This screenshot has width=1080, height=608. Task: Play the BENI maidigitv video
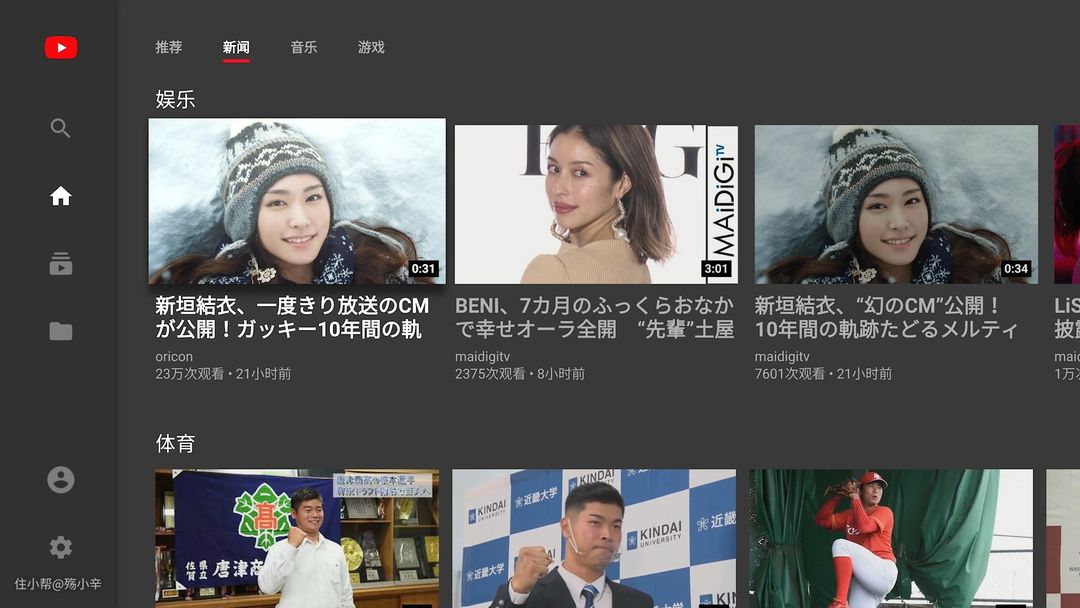tap(596, 204)
